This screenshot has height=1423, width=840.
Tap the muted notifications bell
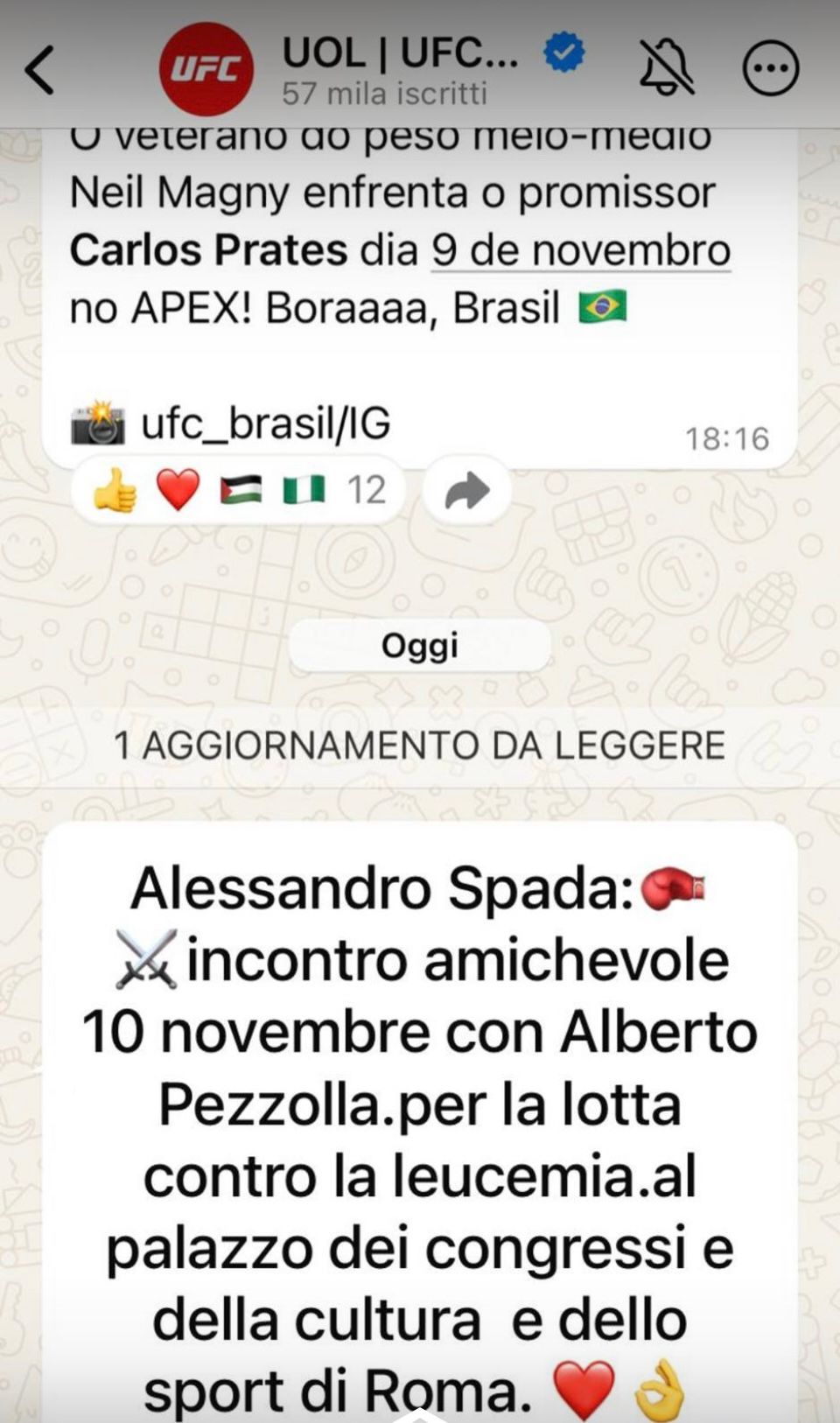(667, 67)
